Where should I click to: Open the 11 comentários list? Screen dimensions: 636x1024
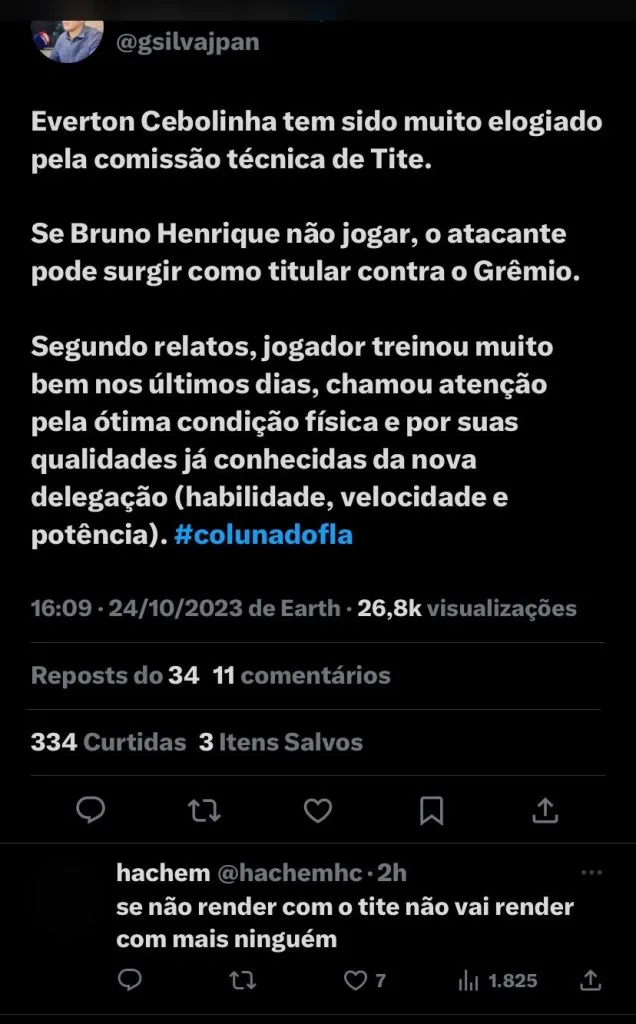[301, 675]
